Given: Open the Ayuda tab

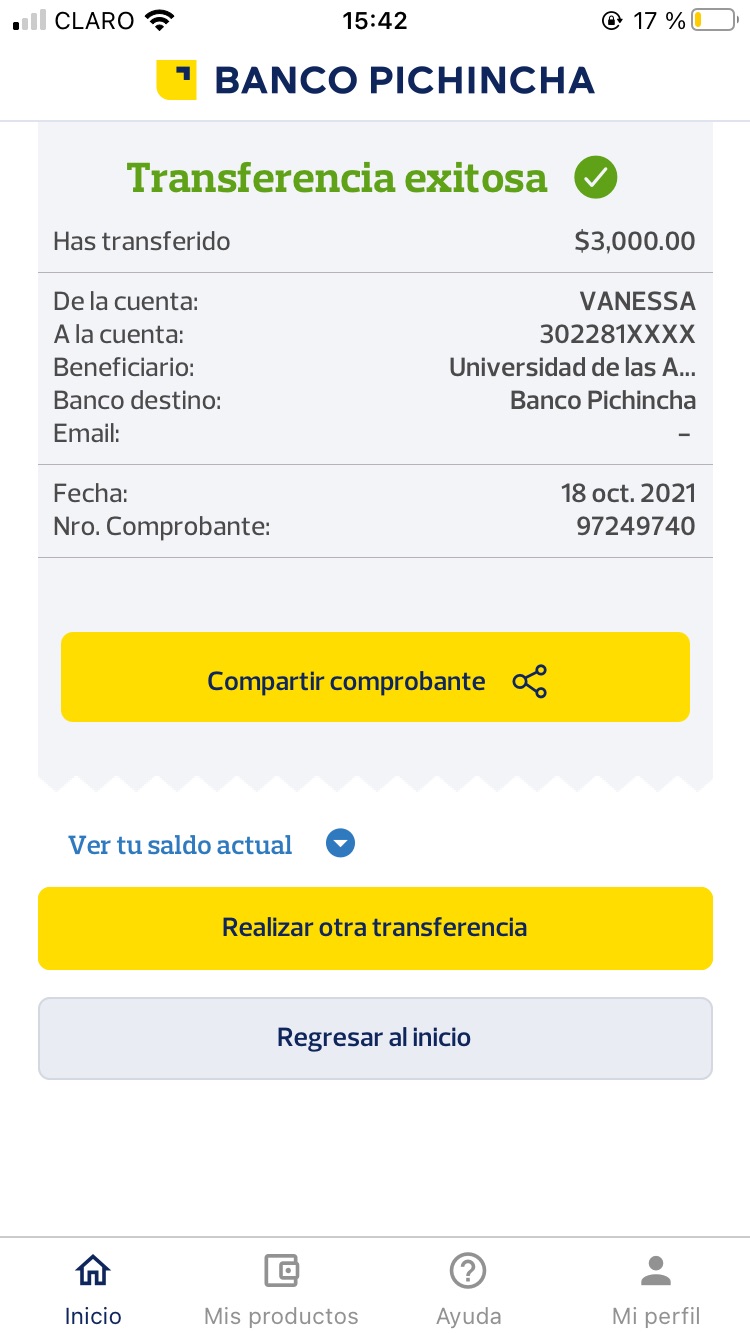Looking at the screenshot, I should click(468, 1289).
